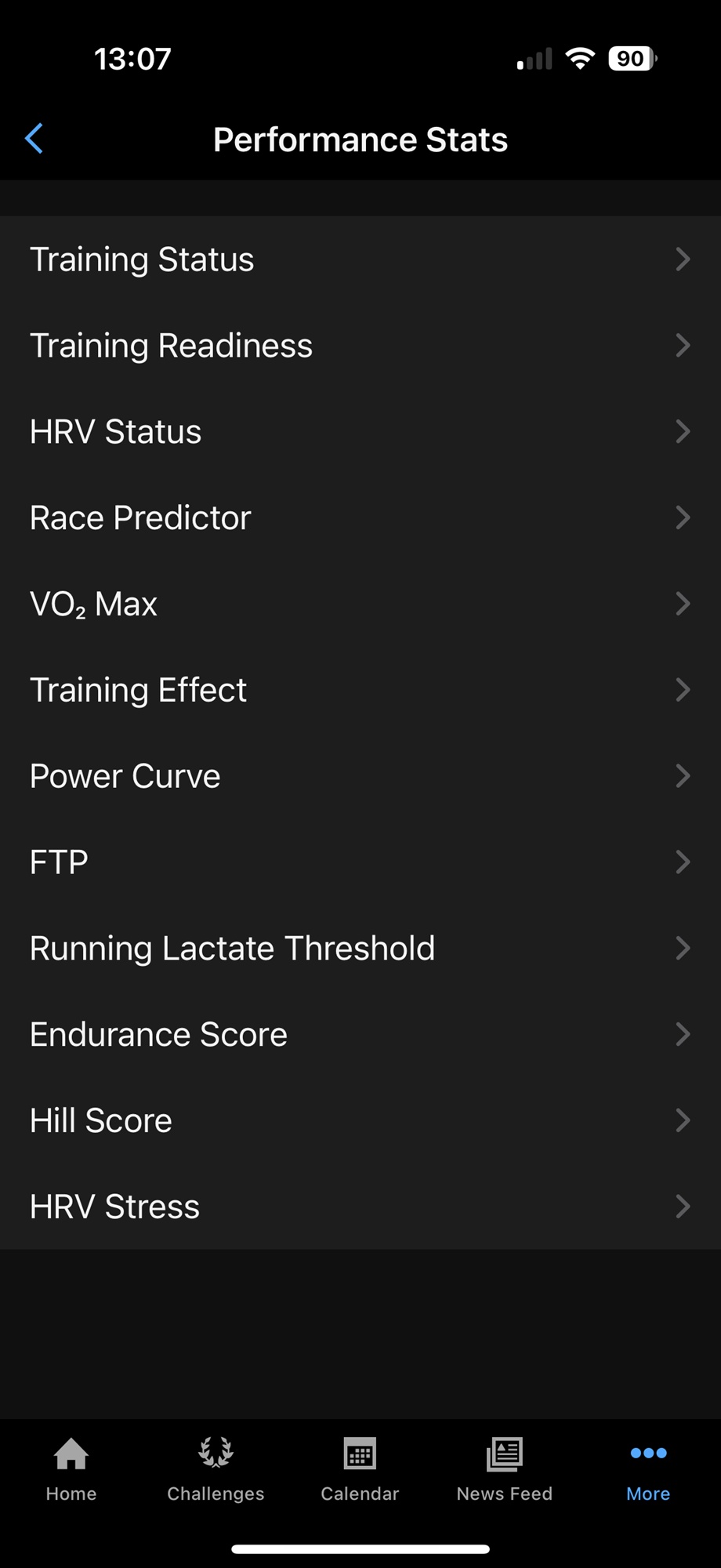Go to the News Feed tab
Image resolution: width=721 pixels, height=1568 pixels.
pyautogui.click(x=504, y=1469)
